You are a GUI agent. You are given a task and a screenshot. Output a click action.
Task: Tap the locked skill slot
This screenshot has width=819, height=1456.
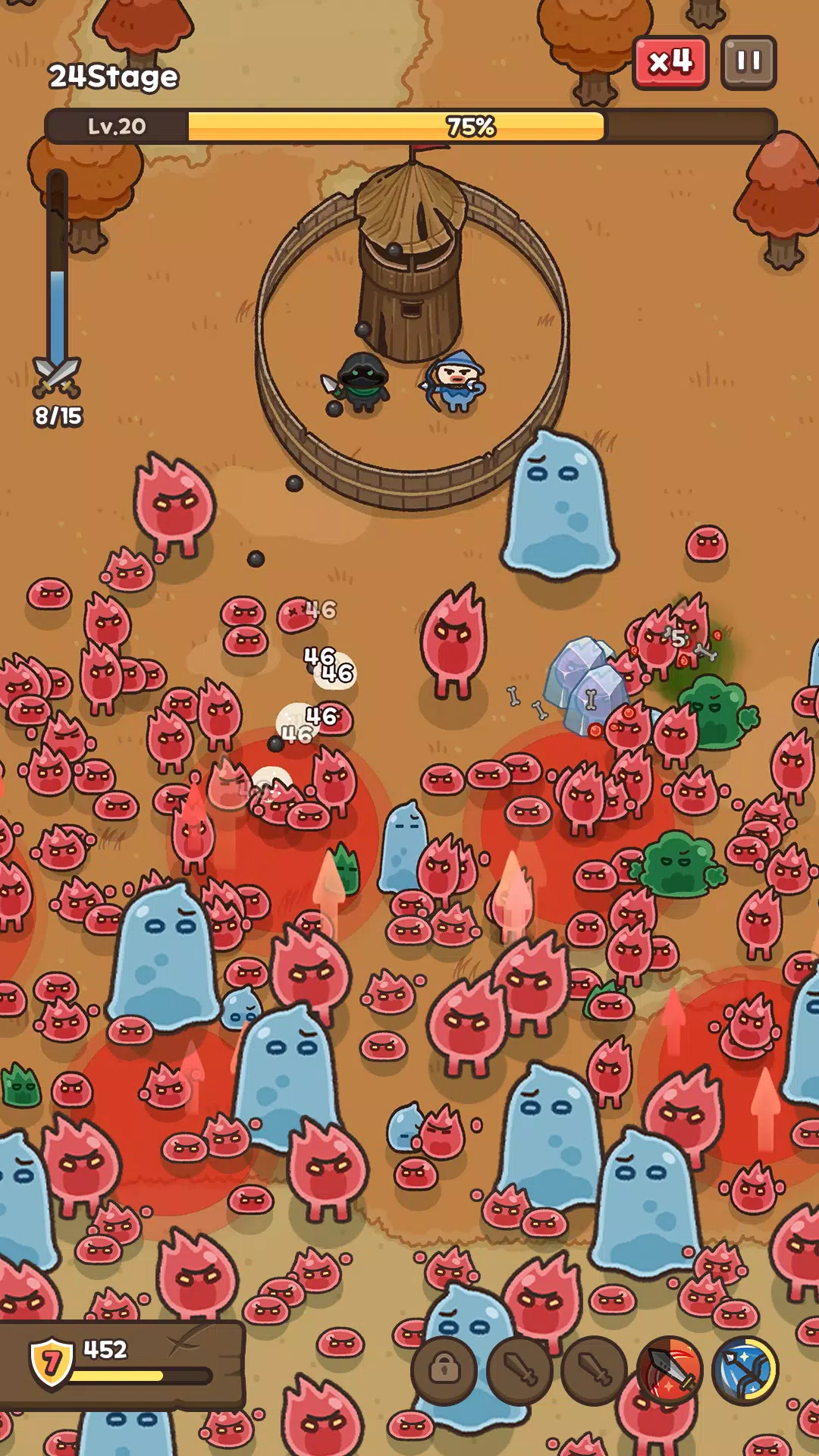(x=444, y=1370)
